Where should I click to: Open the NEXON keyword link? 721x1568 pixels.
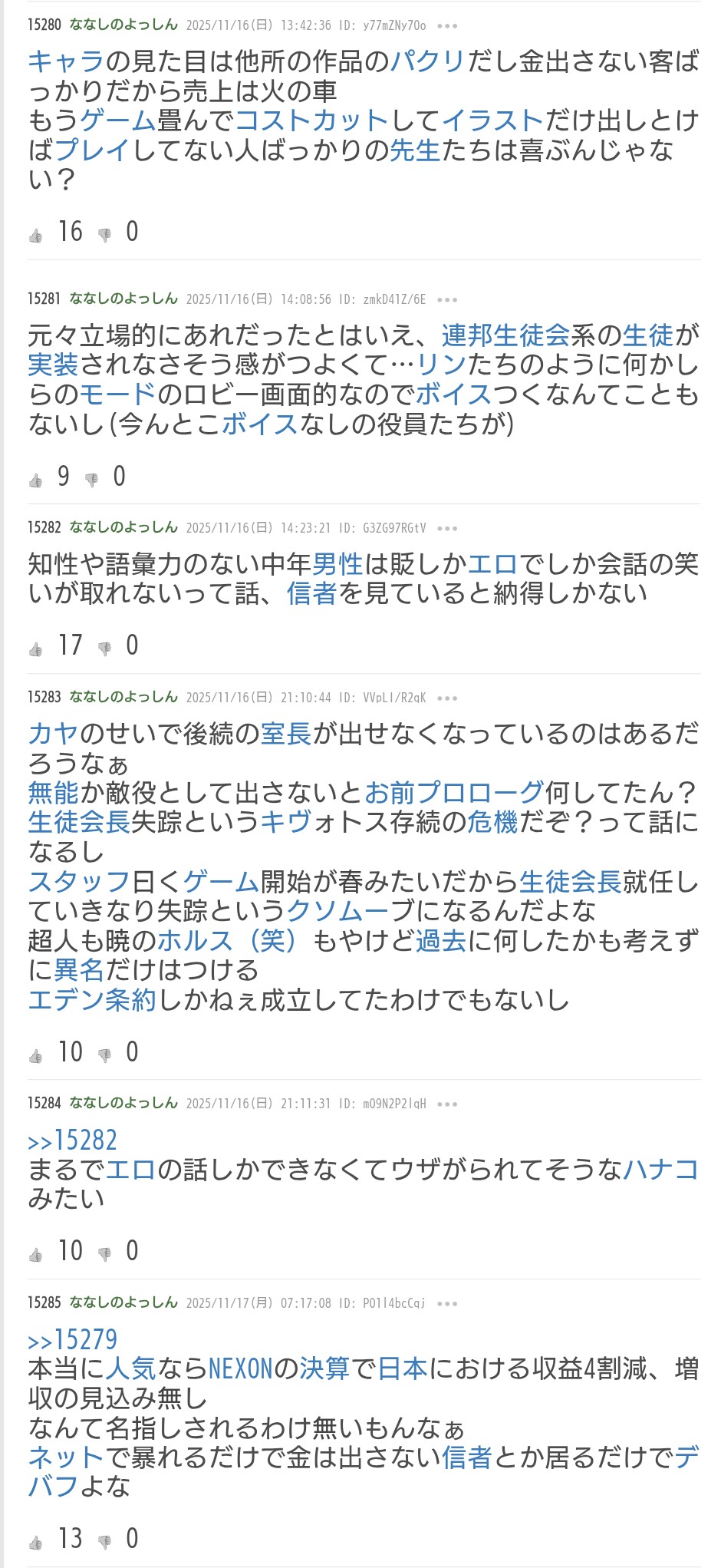240,1369
